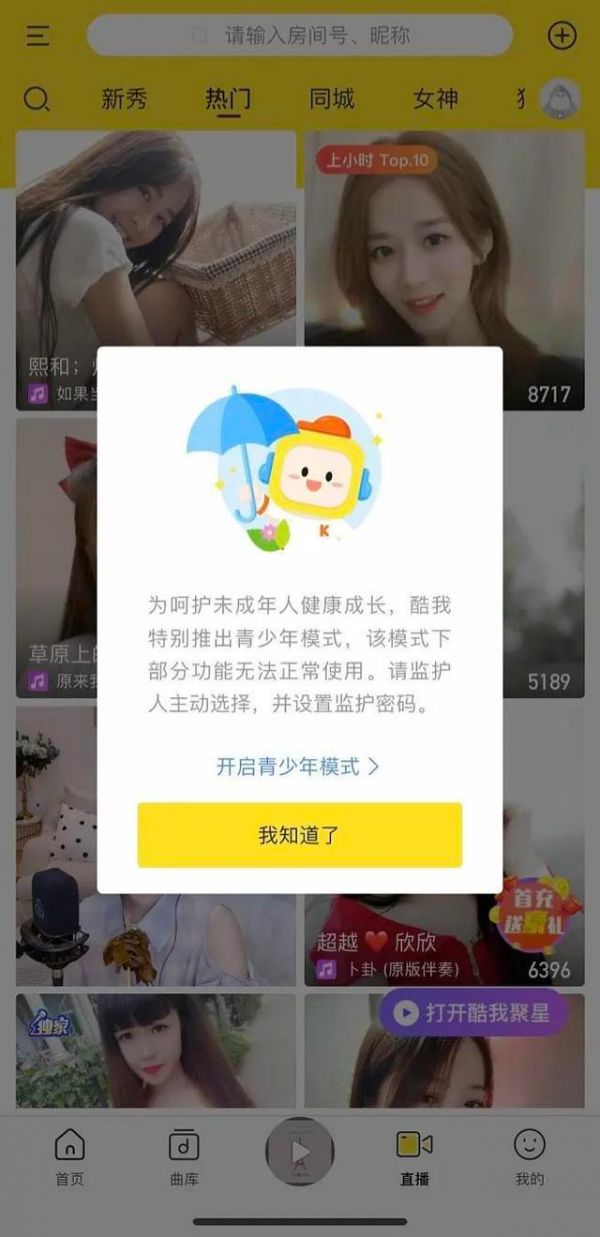600x1237 pixels.
Task: Tap the profile avatar at top right
Action: pyautogui.click(x=560, y=99)
